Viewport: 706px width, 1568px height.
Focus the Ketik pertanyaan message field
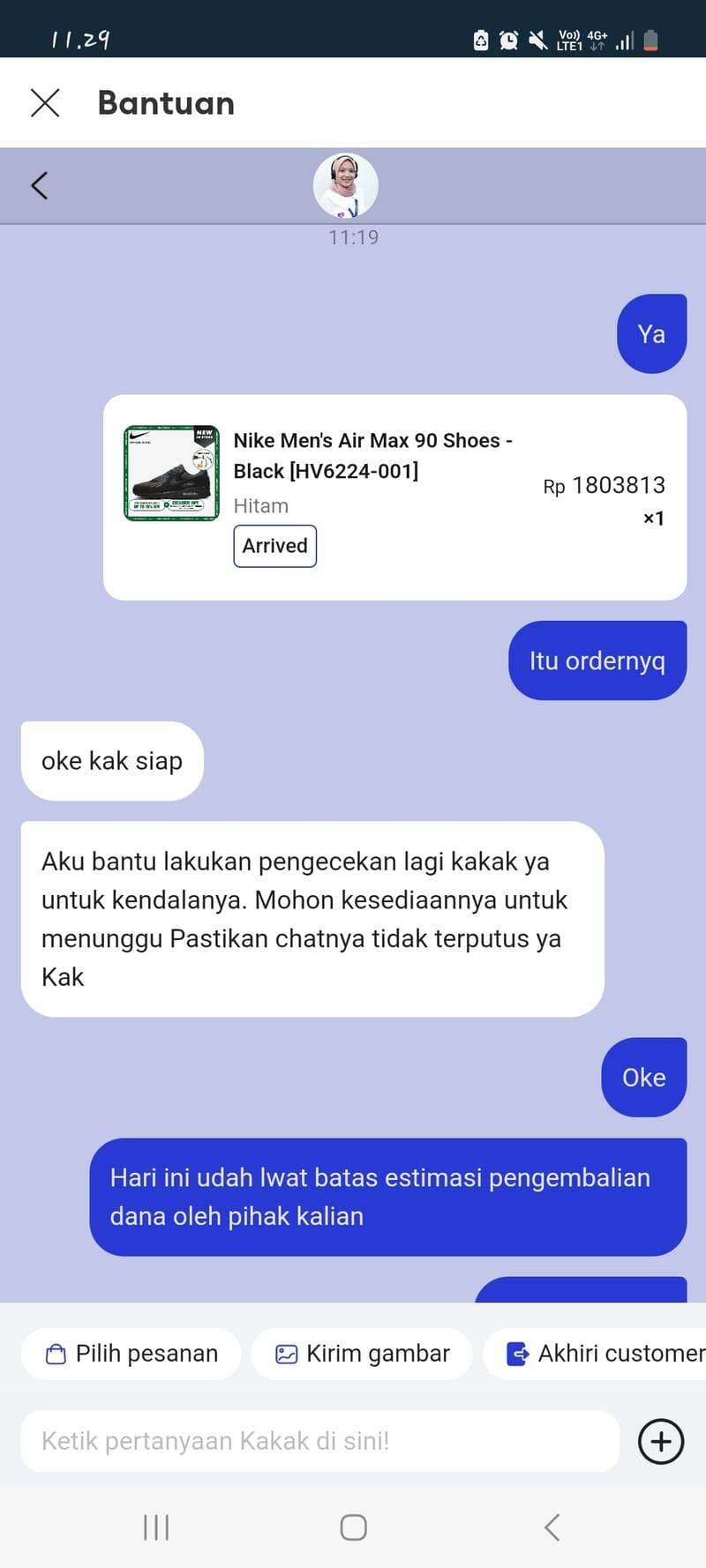click(320, 1441)
